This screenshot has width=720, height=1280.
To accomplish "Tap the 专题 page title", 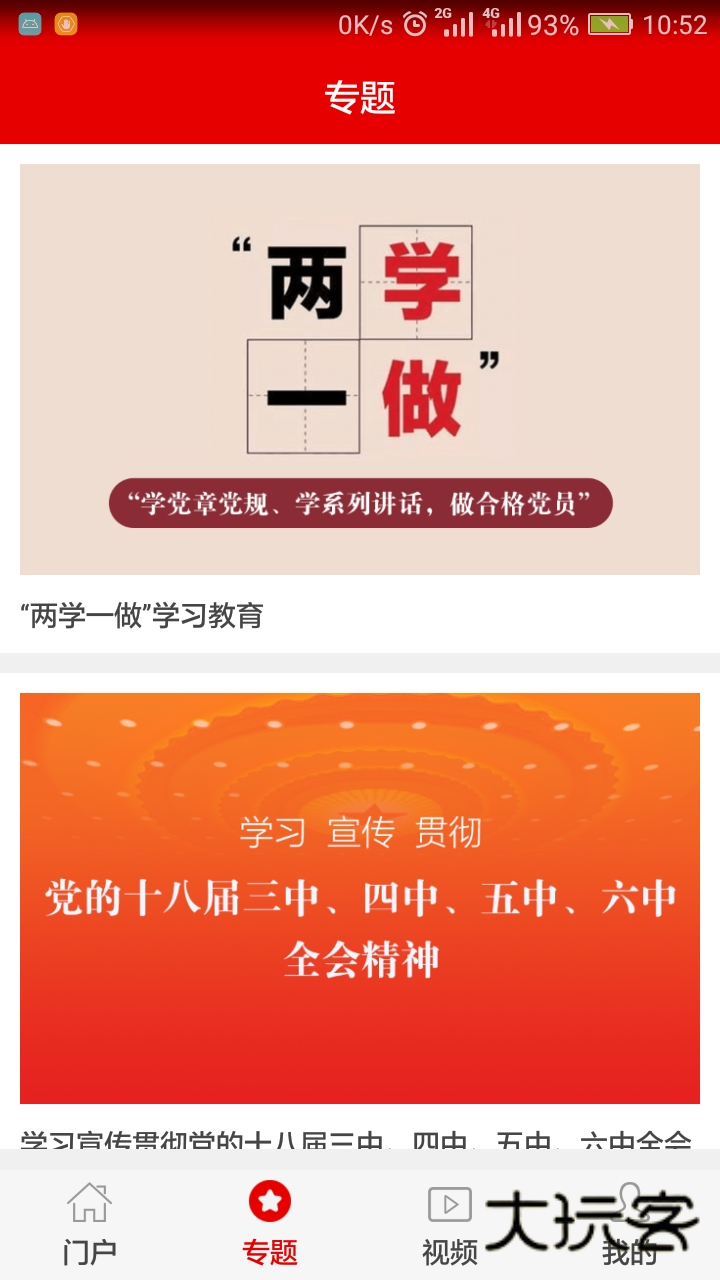I will coord(360,97).
